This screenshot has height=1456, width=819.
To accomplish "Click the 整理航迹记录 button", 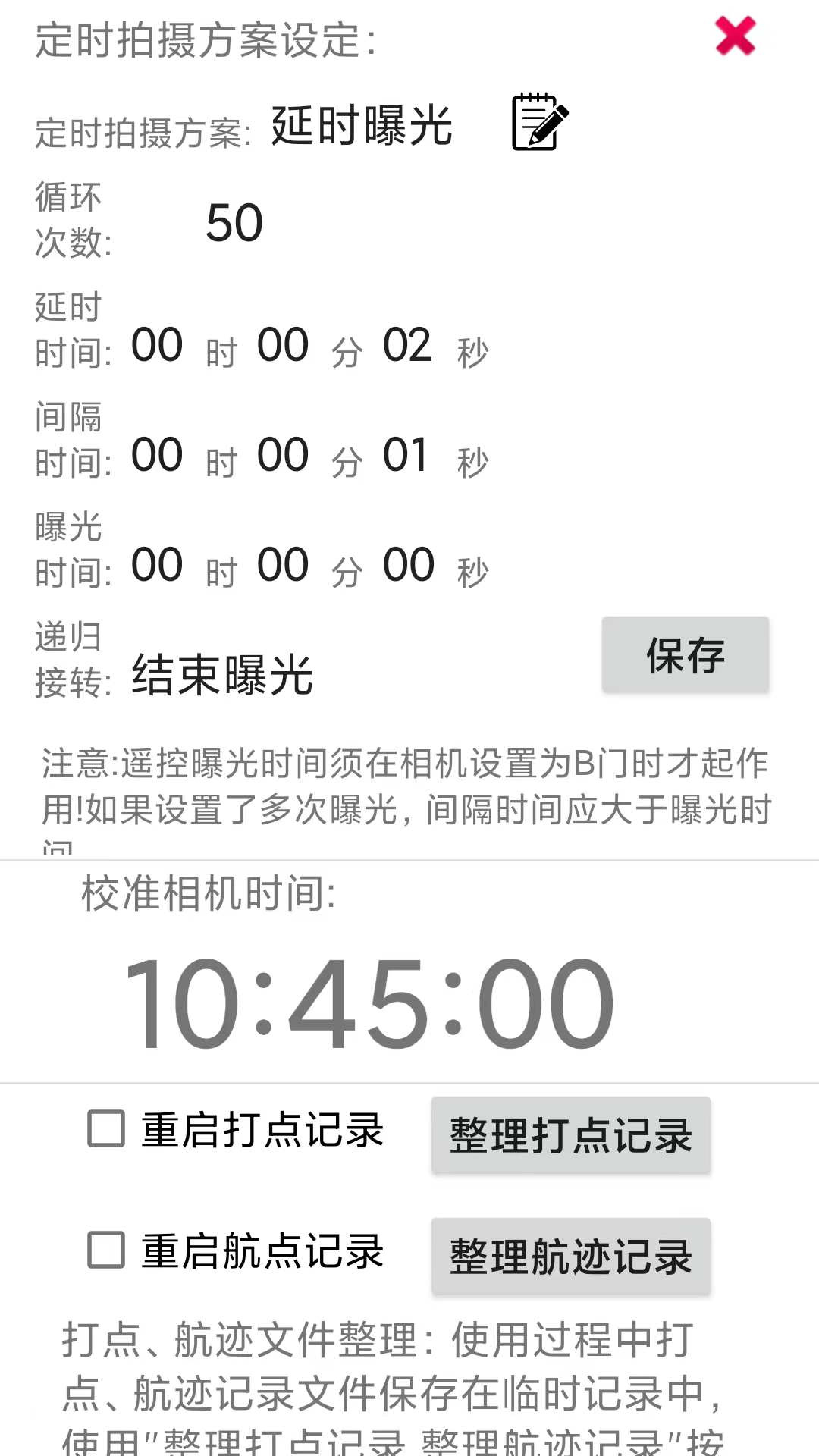I will (570, 1256).
